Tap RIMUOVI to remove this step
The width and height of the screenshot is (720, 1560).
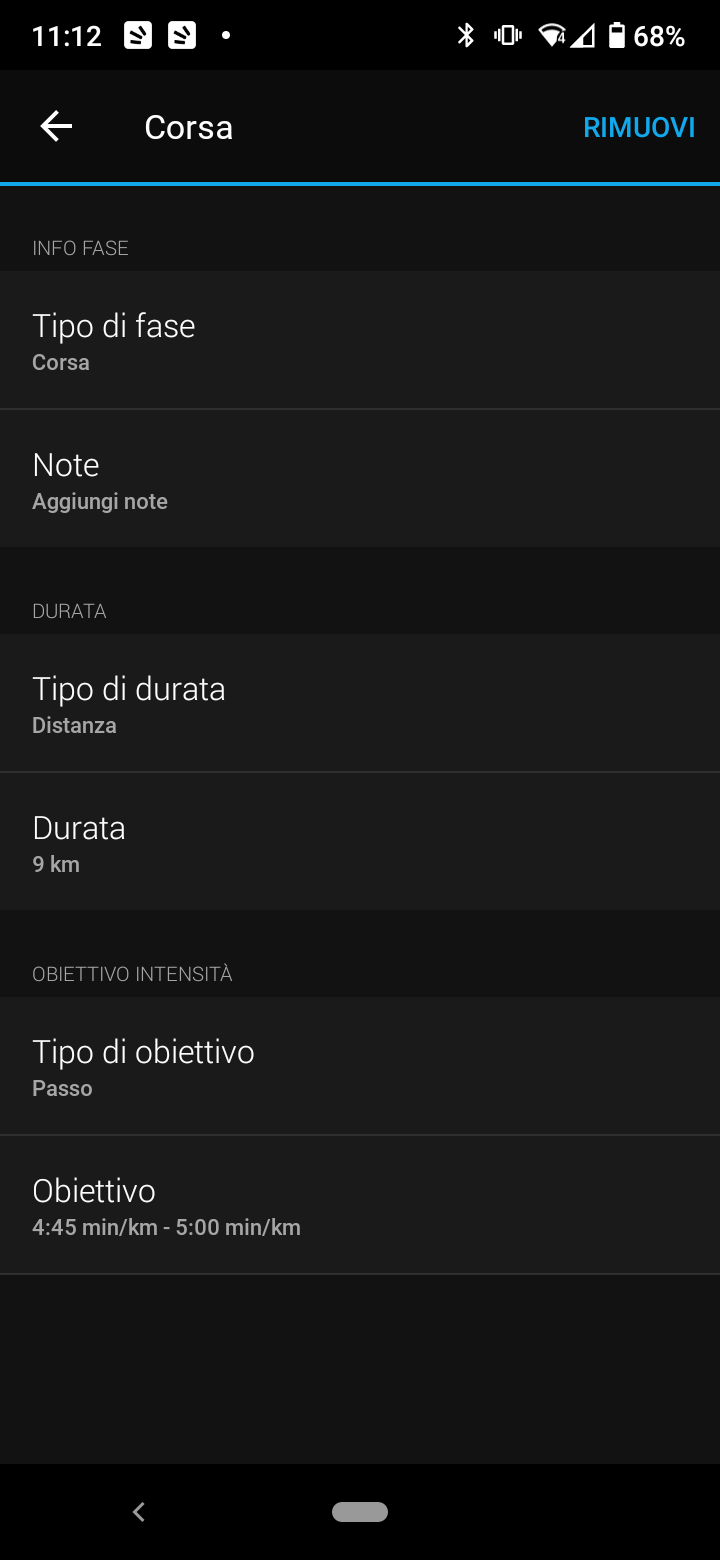click(x=639, y=127)
